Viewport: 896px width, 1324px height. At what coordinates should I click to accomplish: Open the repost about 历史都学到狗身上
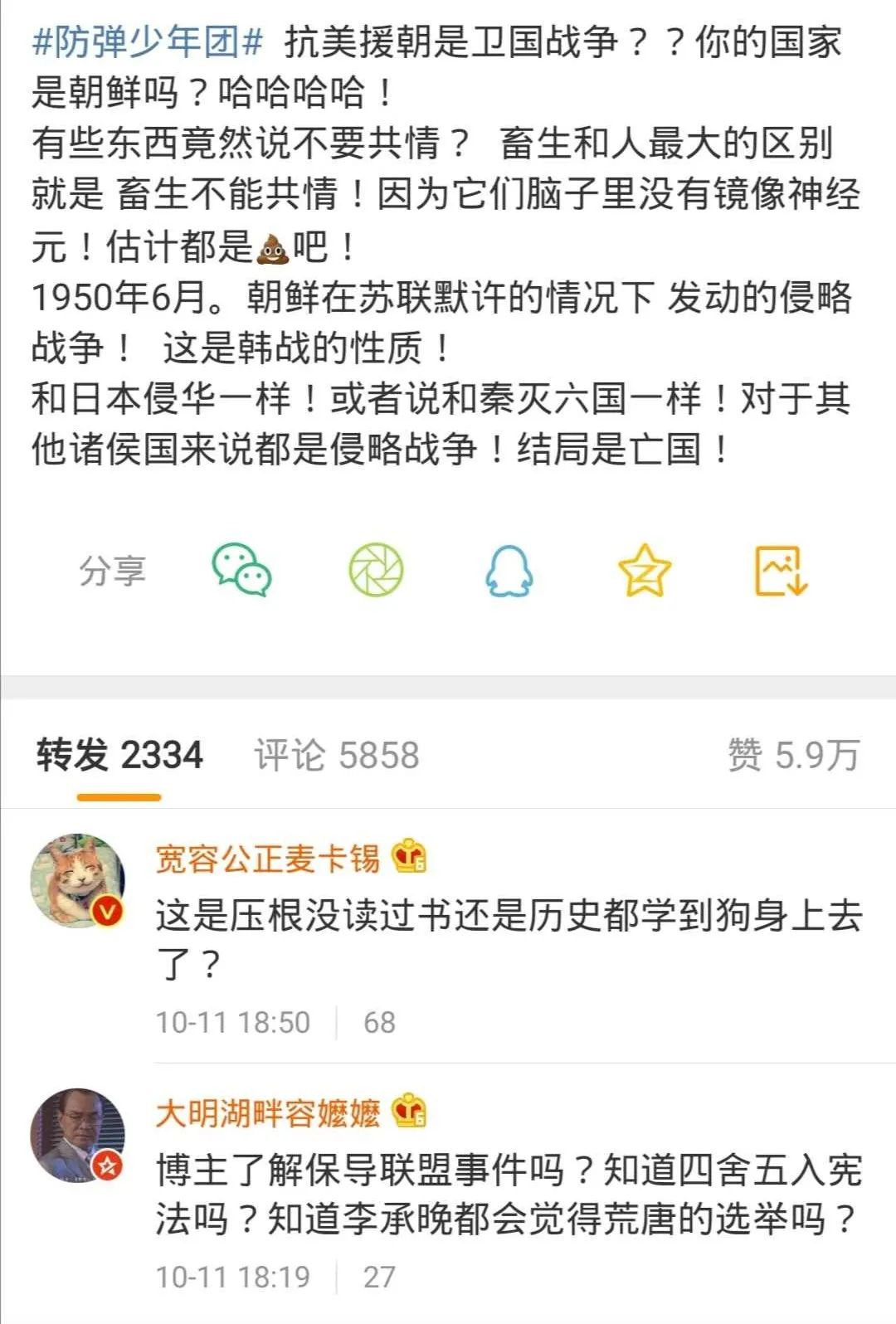(508, 939)
